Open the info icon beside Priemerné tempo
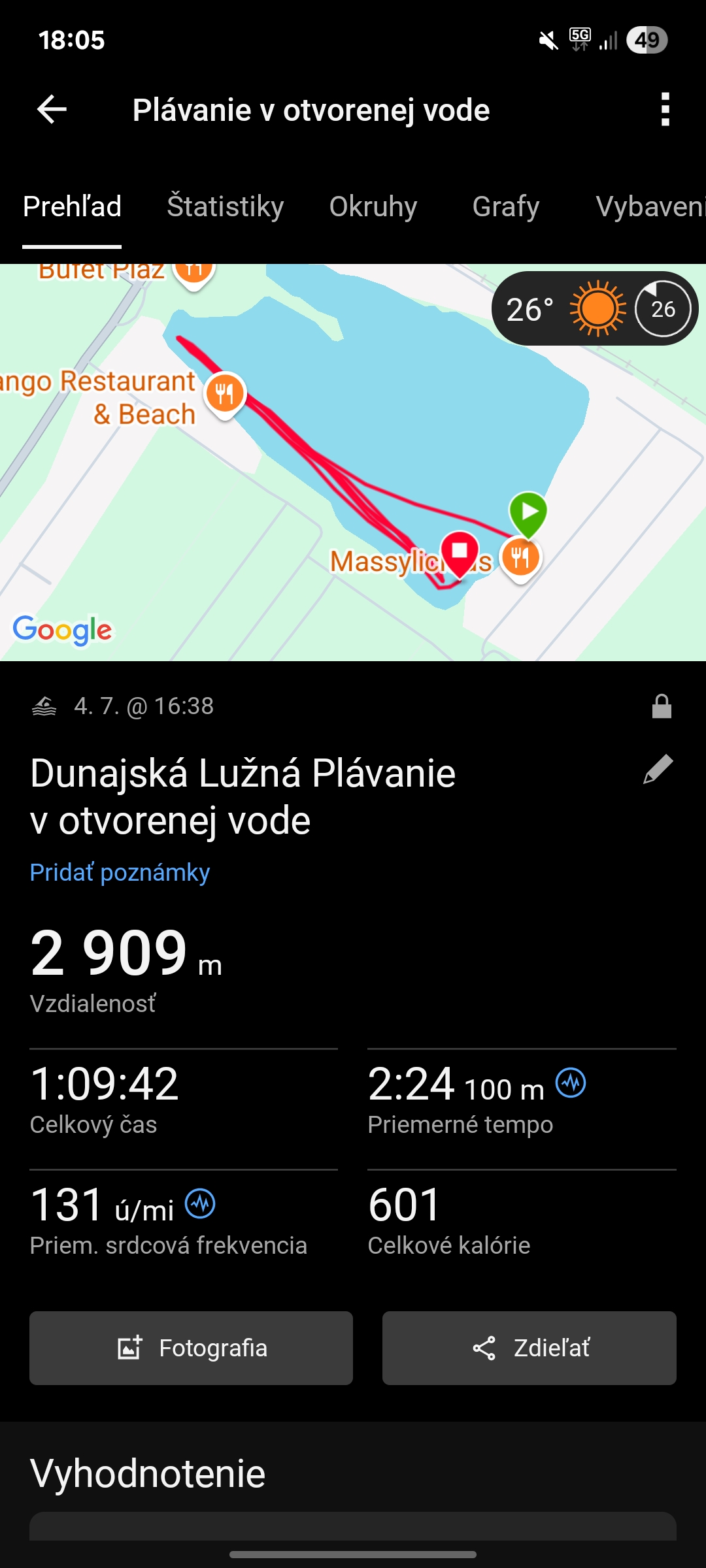706x1568 pixels. coord(571,1083)
